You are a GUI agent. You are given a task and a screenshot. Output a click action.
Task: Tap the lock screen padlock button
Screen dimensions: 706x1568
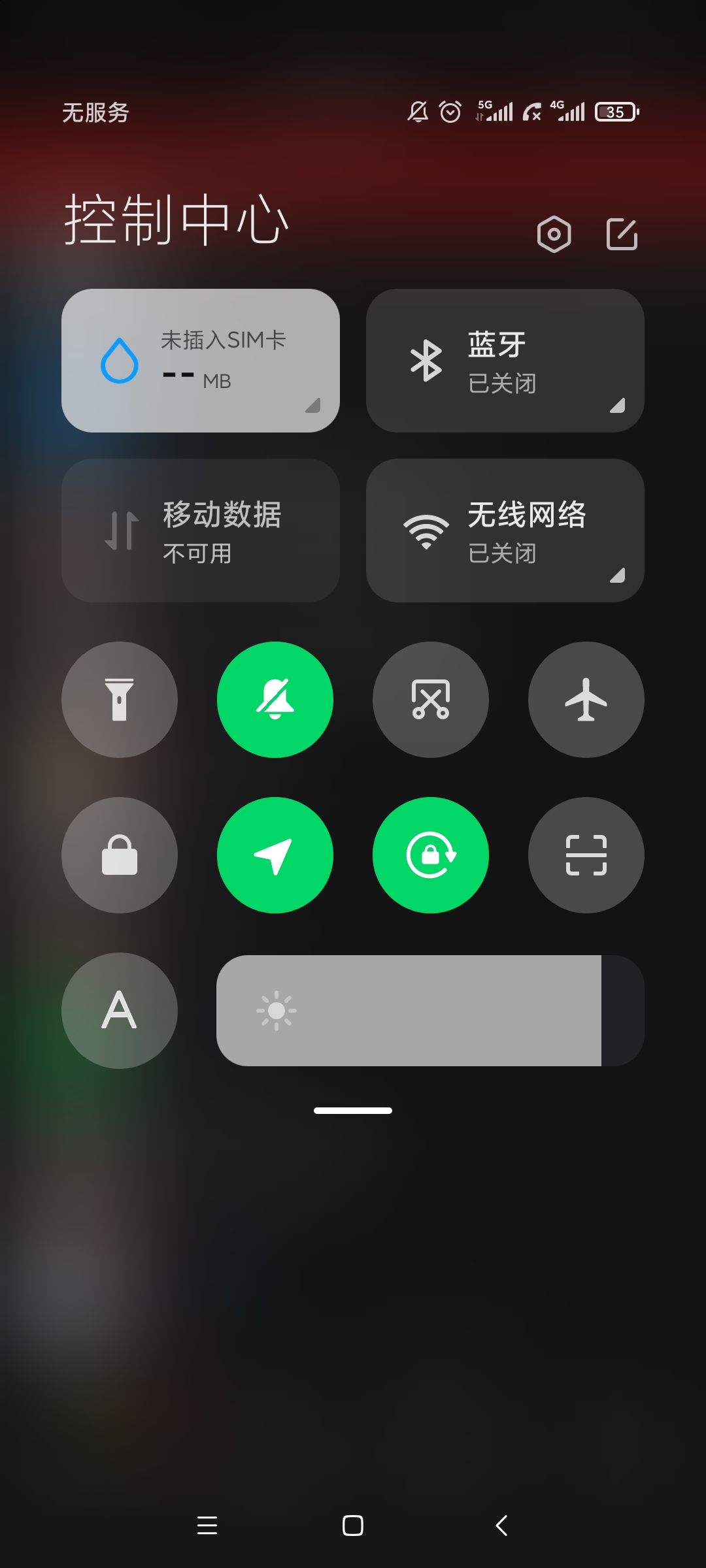coord(120,855)
